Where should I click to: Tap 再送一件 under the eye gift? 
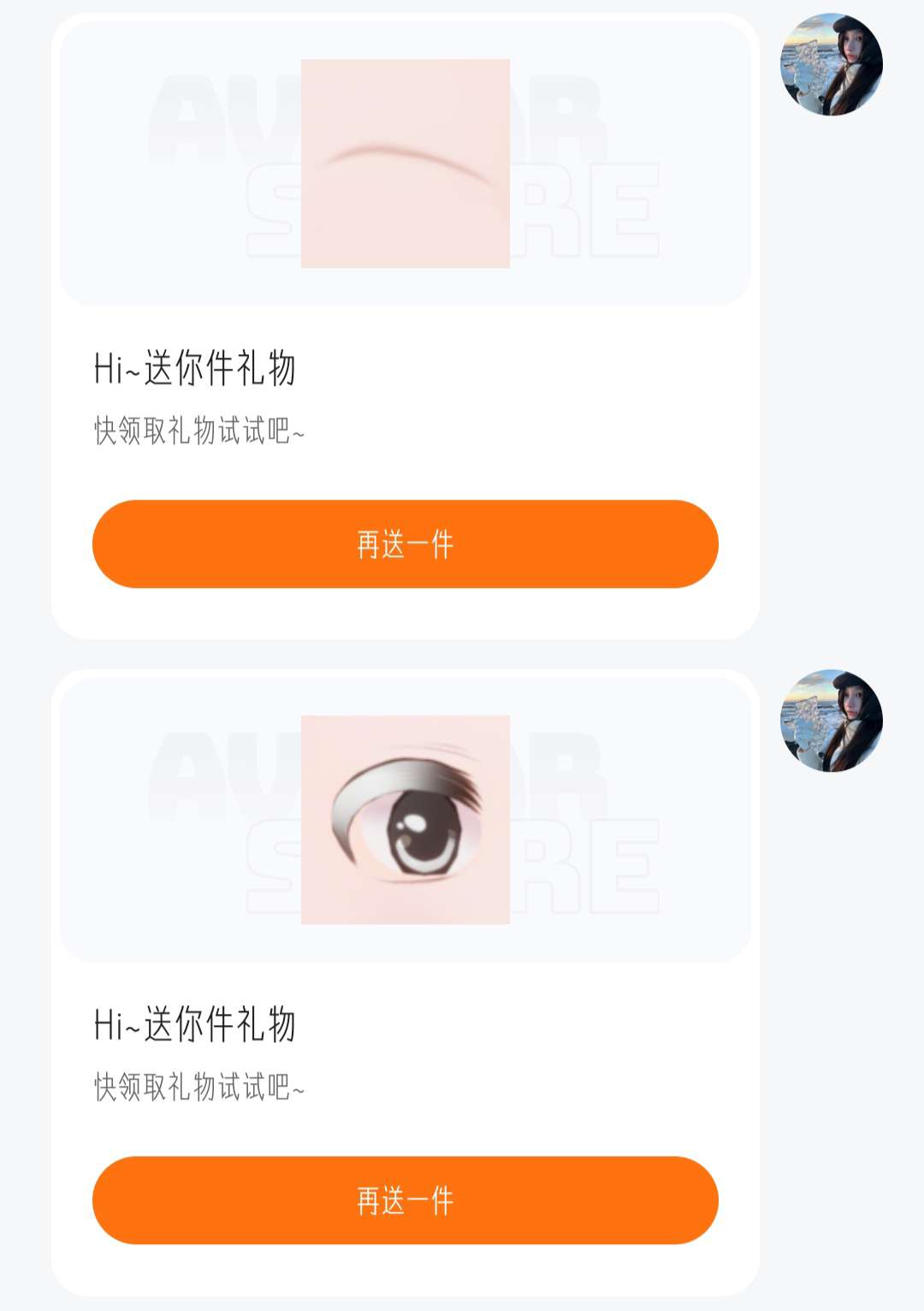coord(405,1200)
